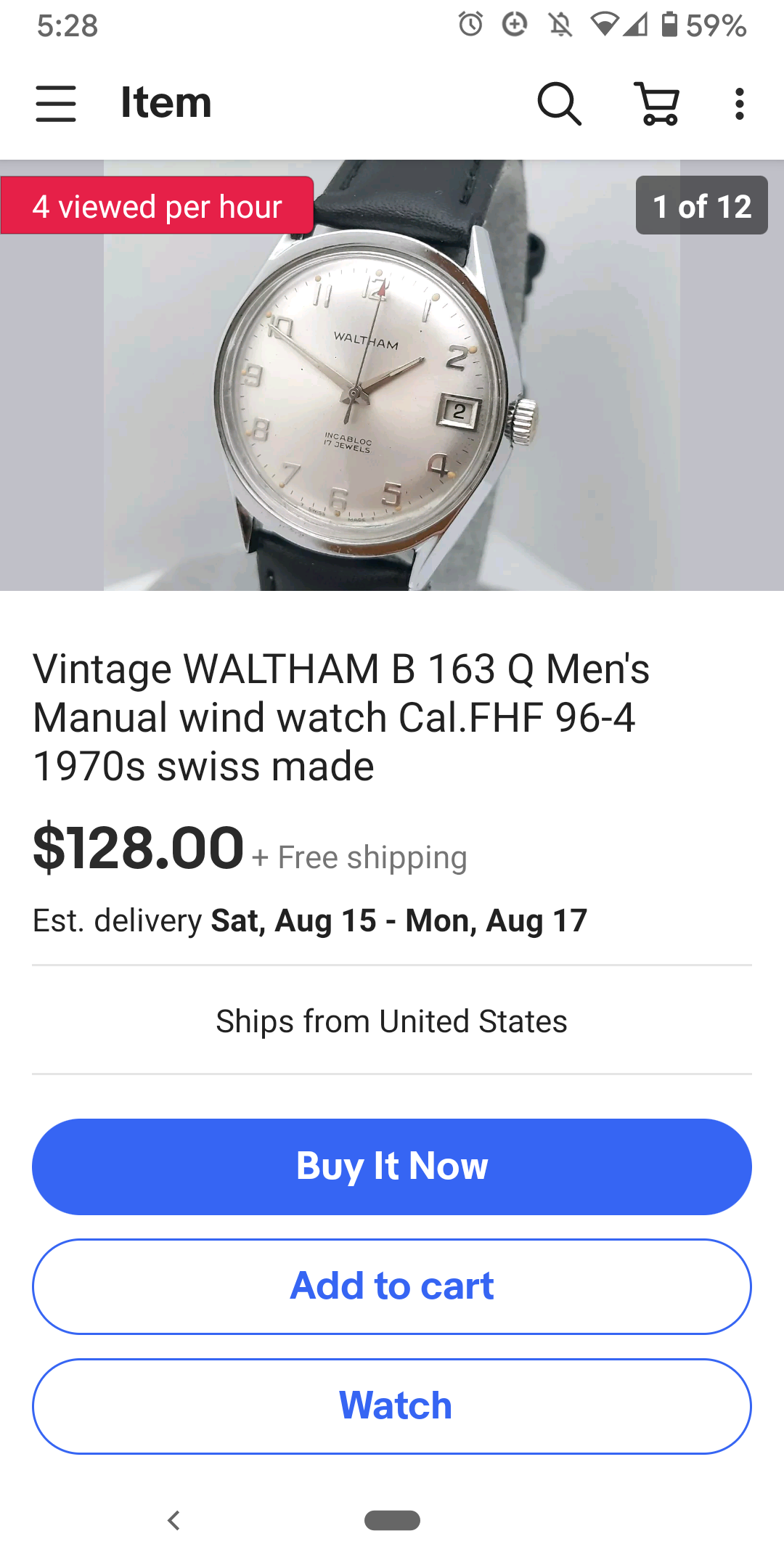784x1568 pixels.
Task: Tap the system home pill
Action: (x=392, y=1520)
